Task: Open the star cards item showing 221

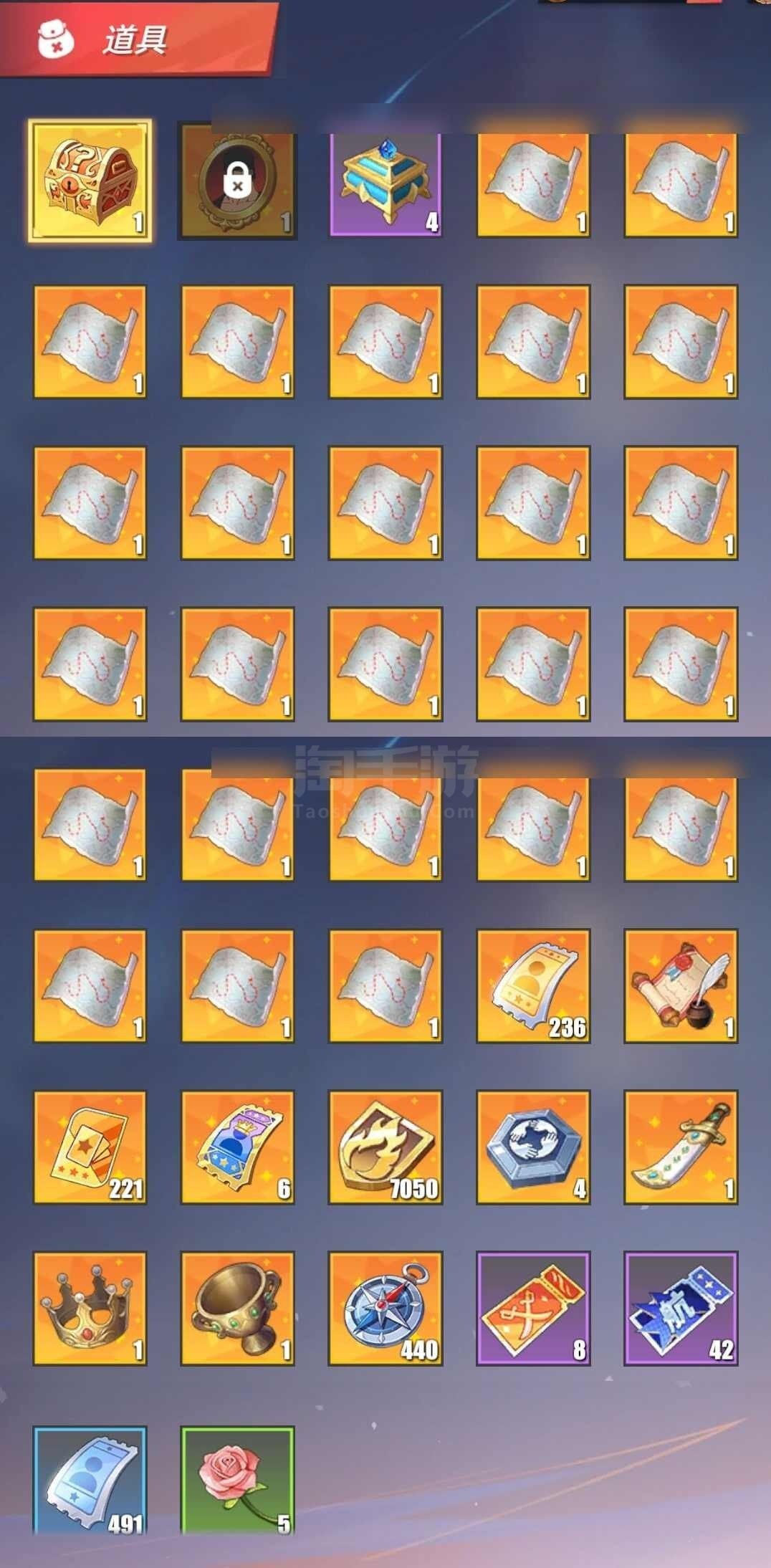Action: click(x=90, y=1147)
